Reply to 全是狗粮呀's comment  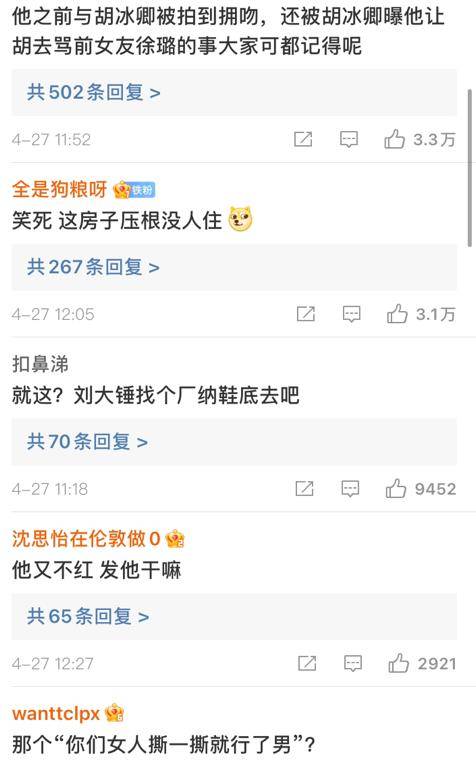point(352,314)
